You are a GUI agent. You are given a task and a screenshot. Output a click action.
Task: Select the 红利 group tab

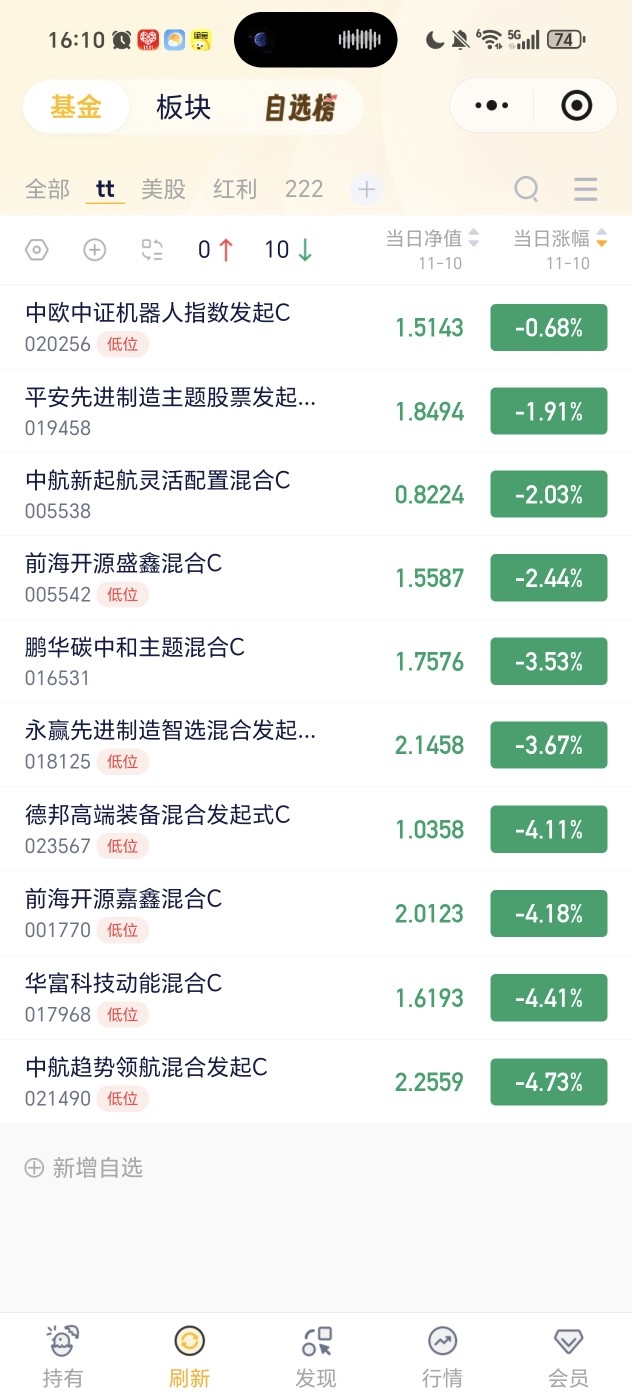tap(235, 189)
